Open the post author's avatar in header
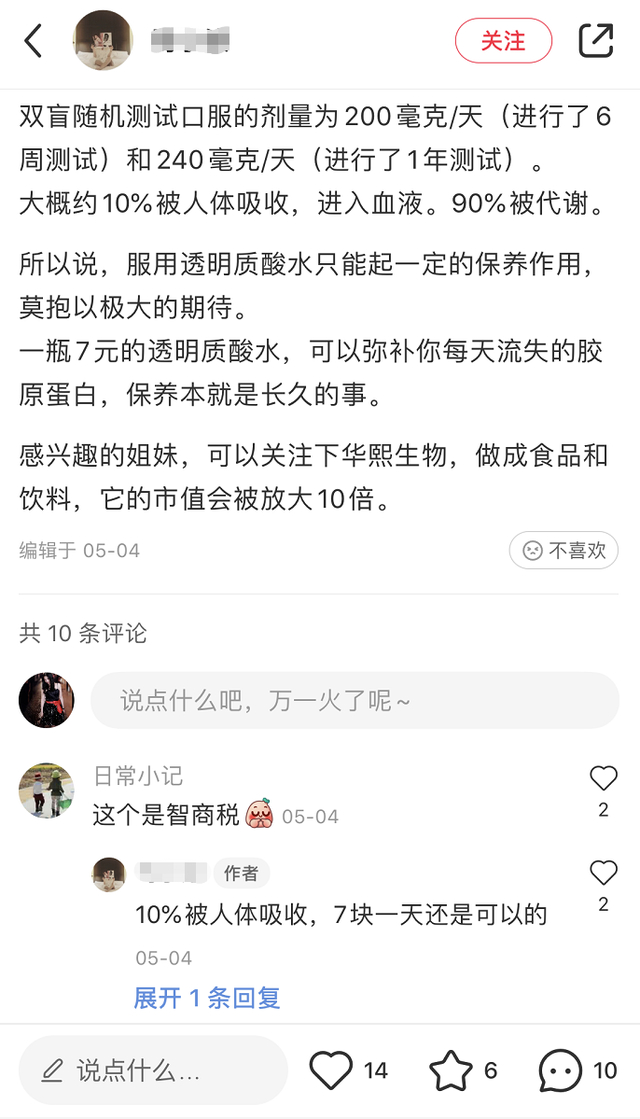The width and height of the screenshot is (640, 1119). (103, 41)
